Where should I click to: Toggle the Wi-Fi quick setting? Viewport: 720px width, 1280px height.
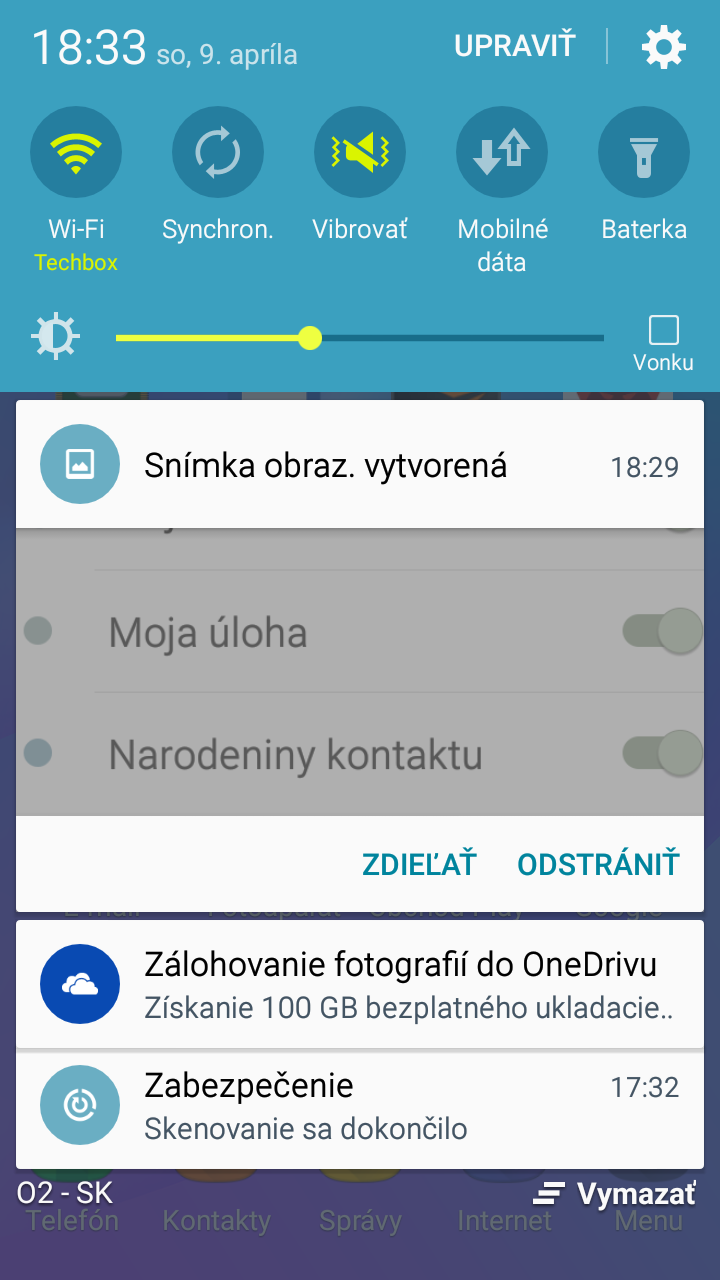click(x=76, y=152)
